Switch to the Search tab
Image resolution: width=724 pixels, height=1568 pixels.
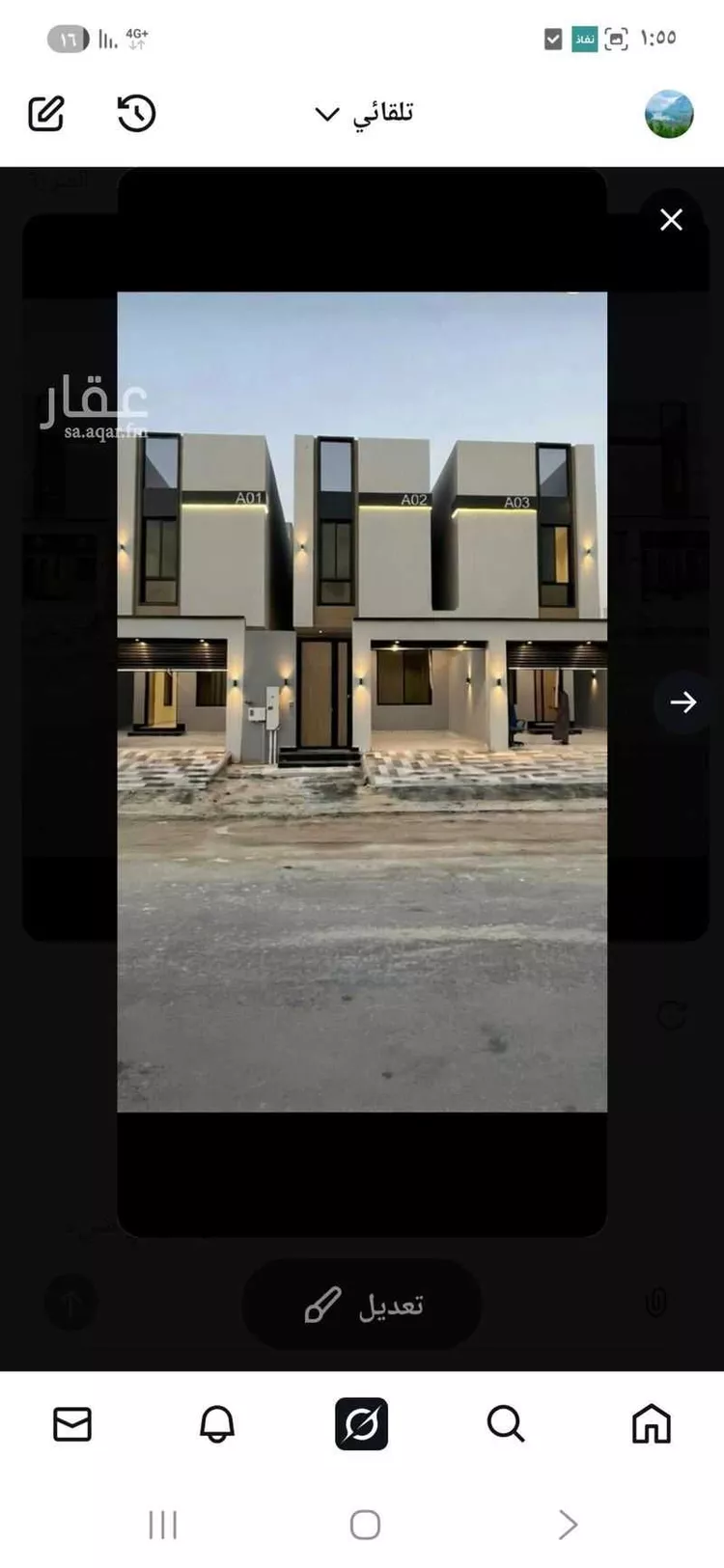(505, 1423)
